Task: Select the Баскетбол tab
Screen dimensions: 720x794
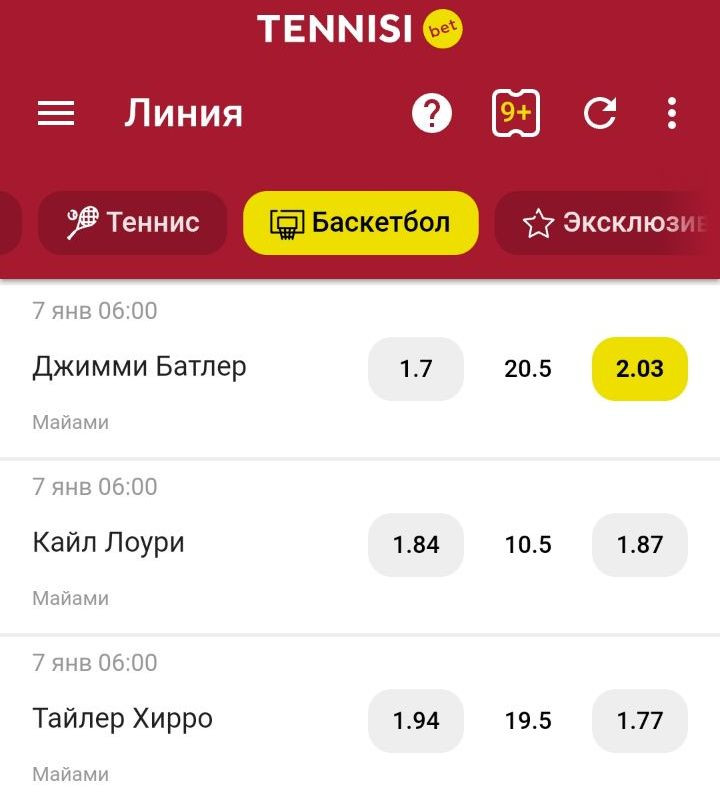Action: 360,222
